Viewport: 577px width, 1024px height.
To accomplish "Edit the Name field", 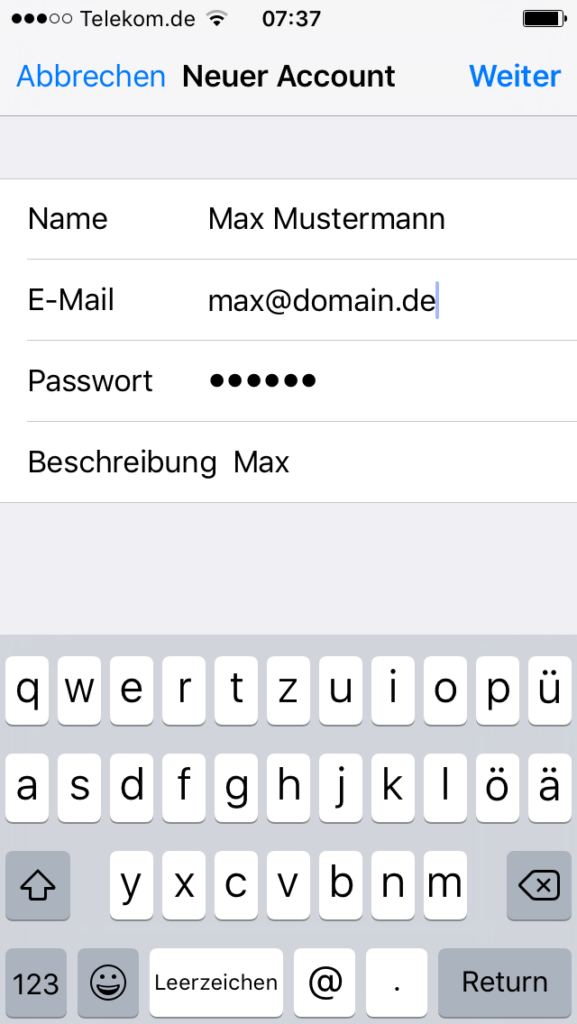I will [288, 219].
